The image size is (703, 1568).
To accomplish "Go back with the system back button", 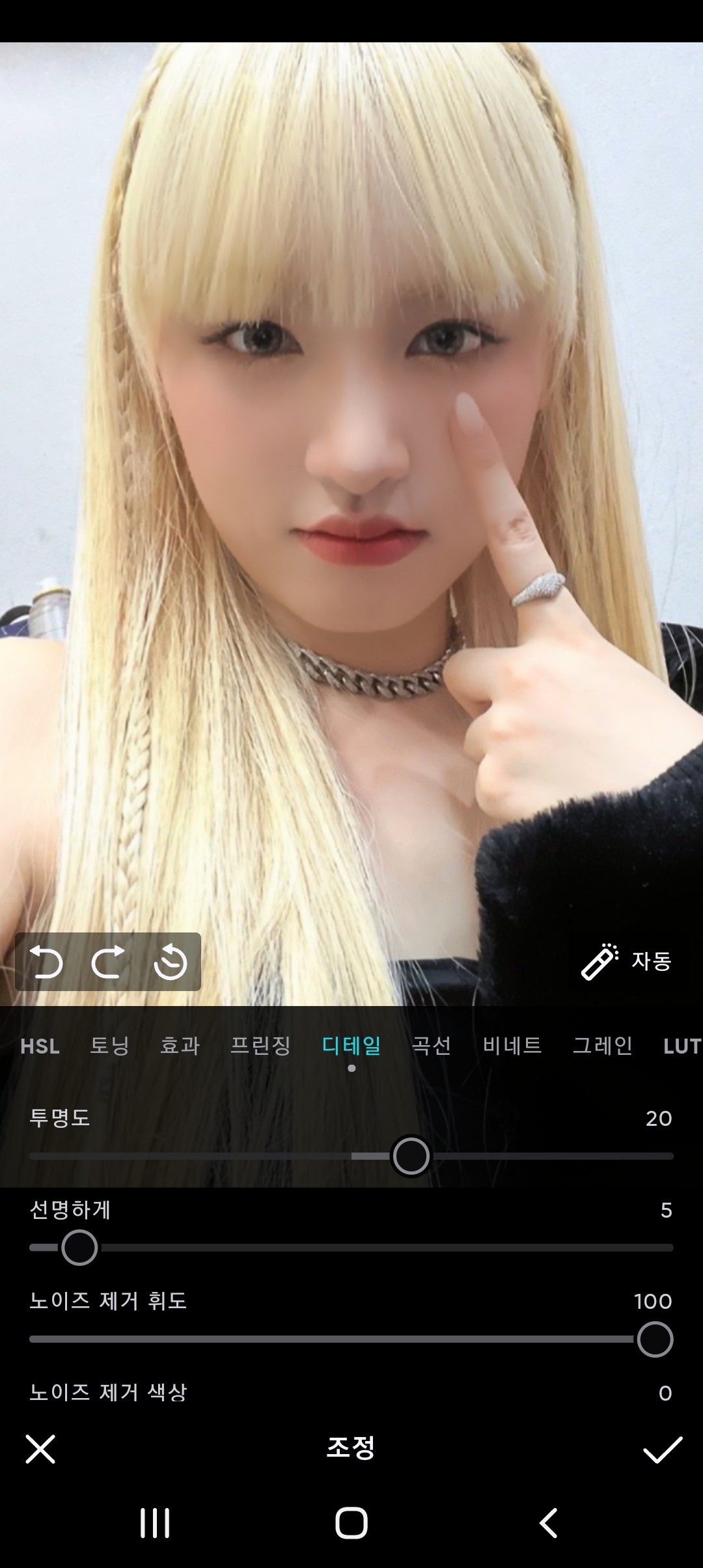I will (x=548, y=1523).
